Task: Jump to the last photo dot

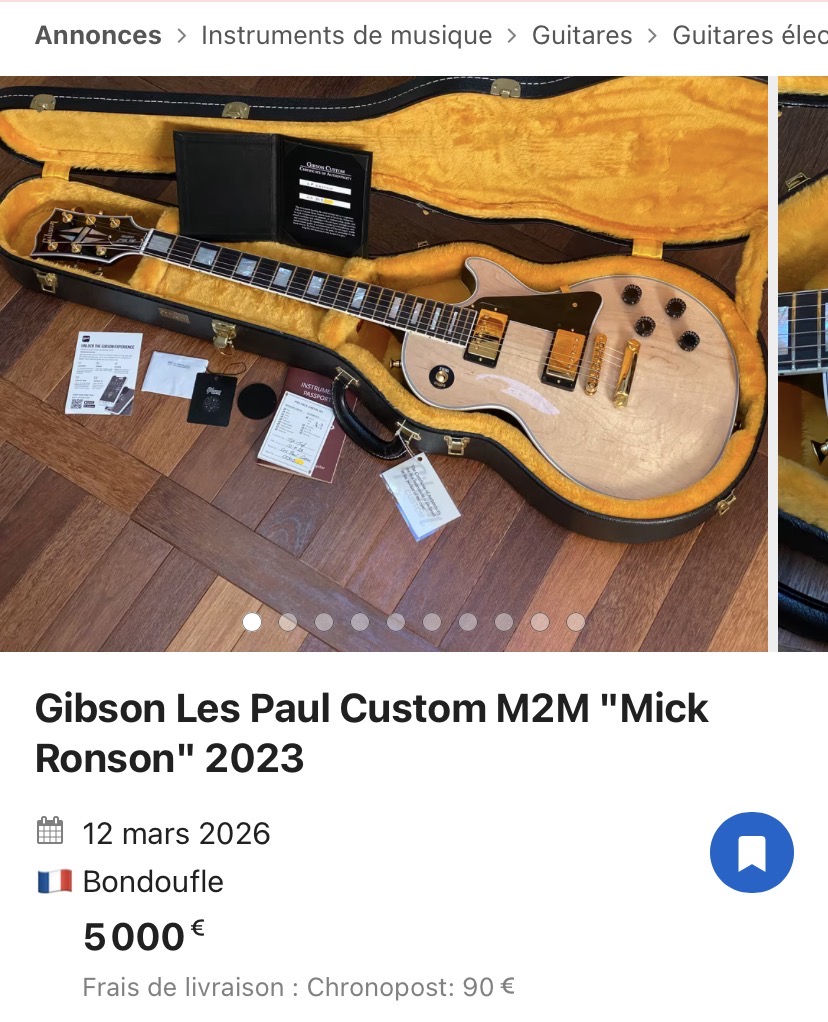Action: tap(576, 622)
